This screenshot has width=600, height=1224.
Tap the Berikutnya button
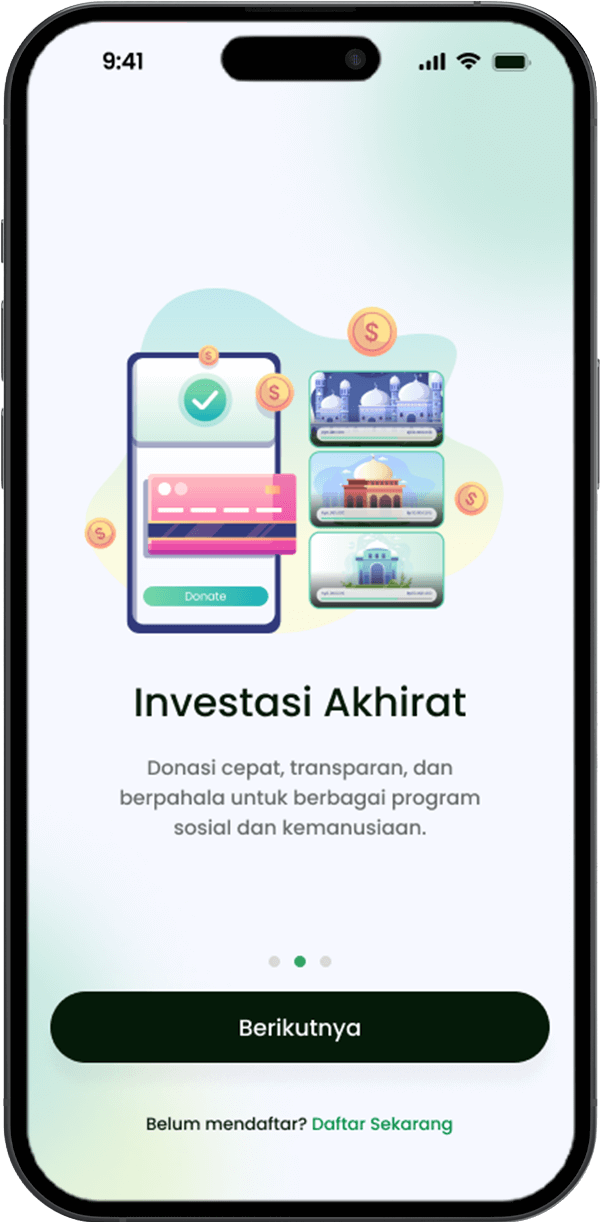pos(300,1027)
